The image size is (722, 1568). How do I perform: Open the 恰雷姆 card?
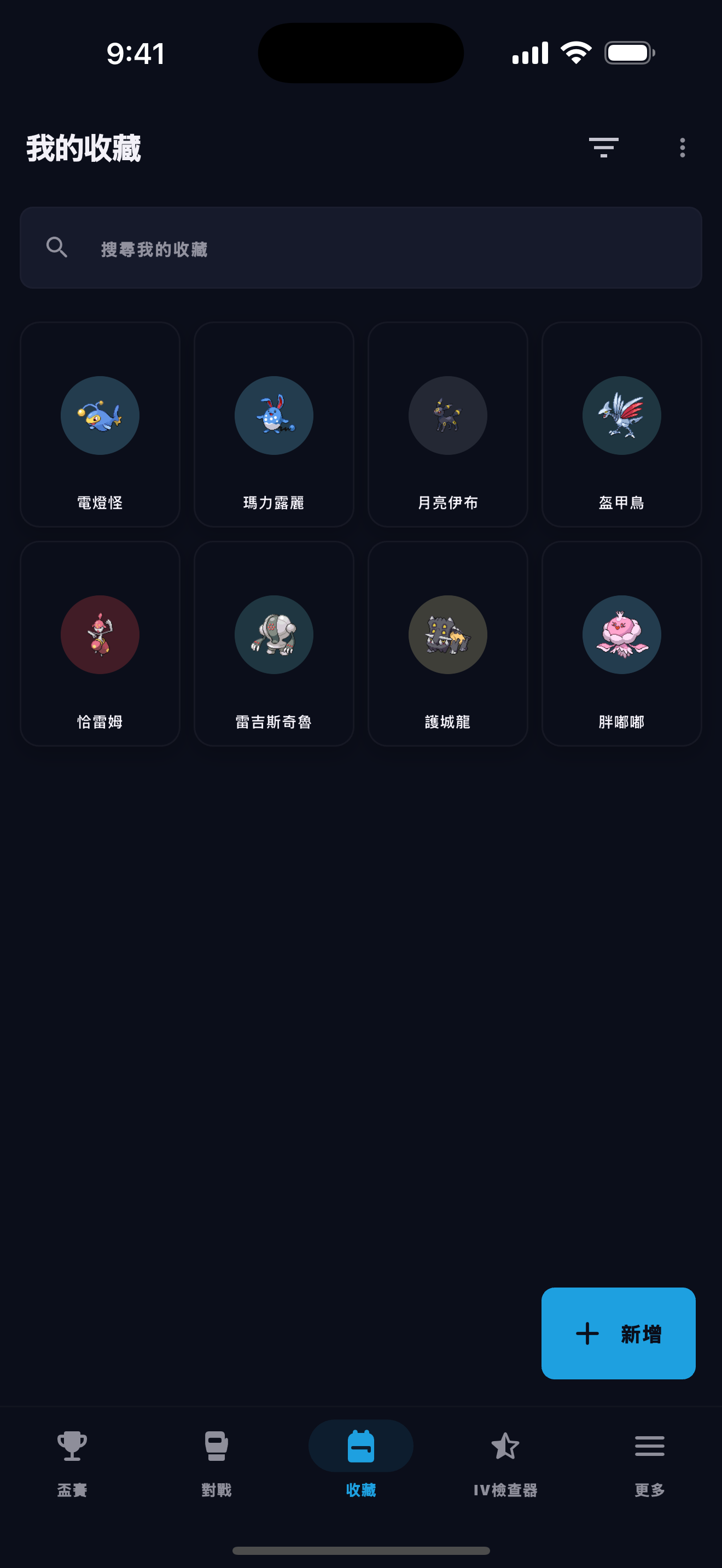coord(100,643)
